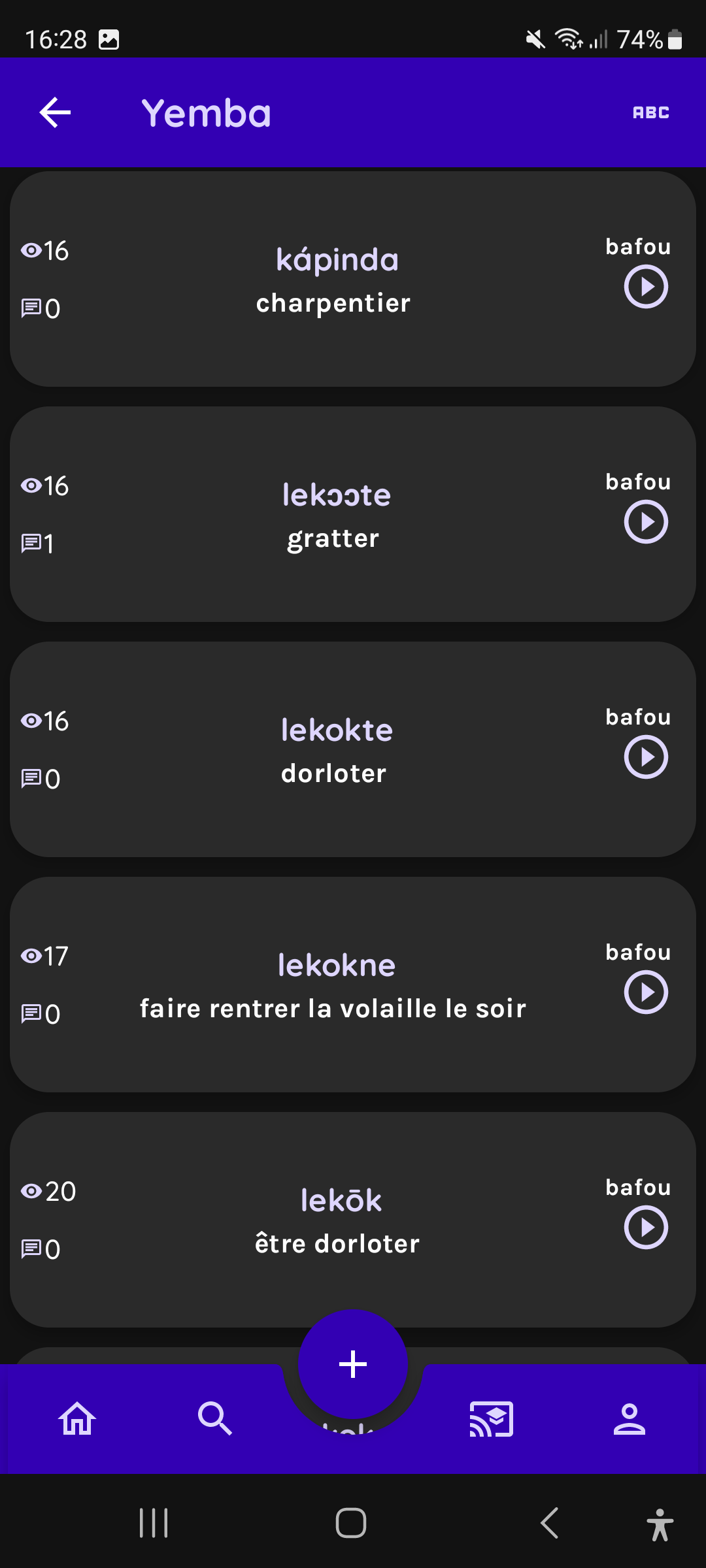The width and height of the screenshot is (706, 1568).
Task: Open recent apps from navigation bar
Action: click(154, 1523)
